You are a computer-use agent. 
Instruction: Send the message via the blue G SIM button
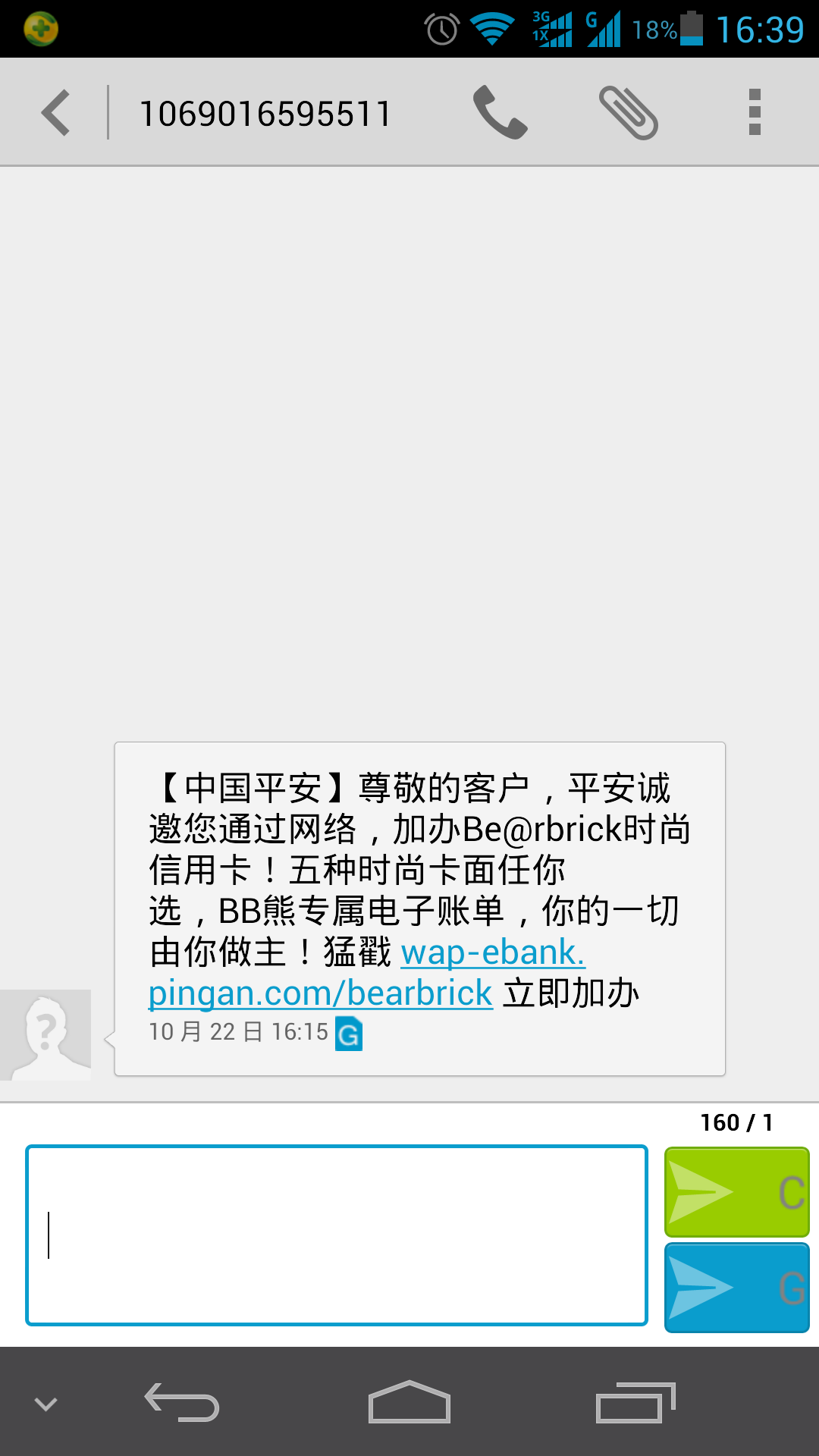click(735, 1287)
